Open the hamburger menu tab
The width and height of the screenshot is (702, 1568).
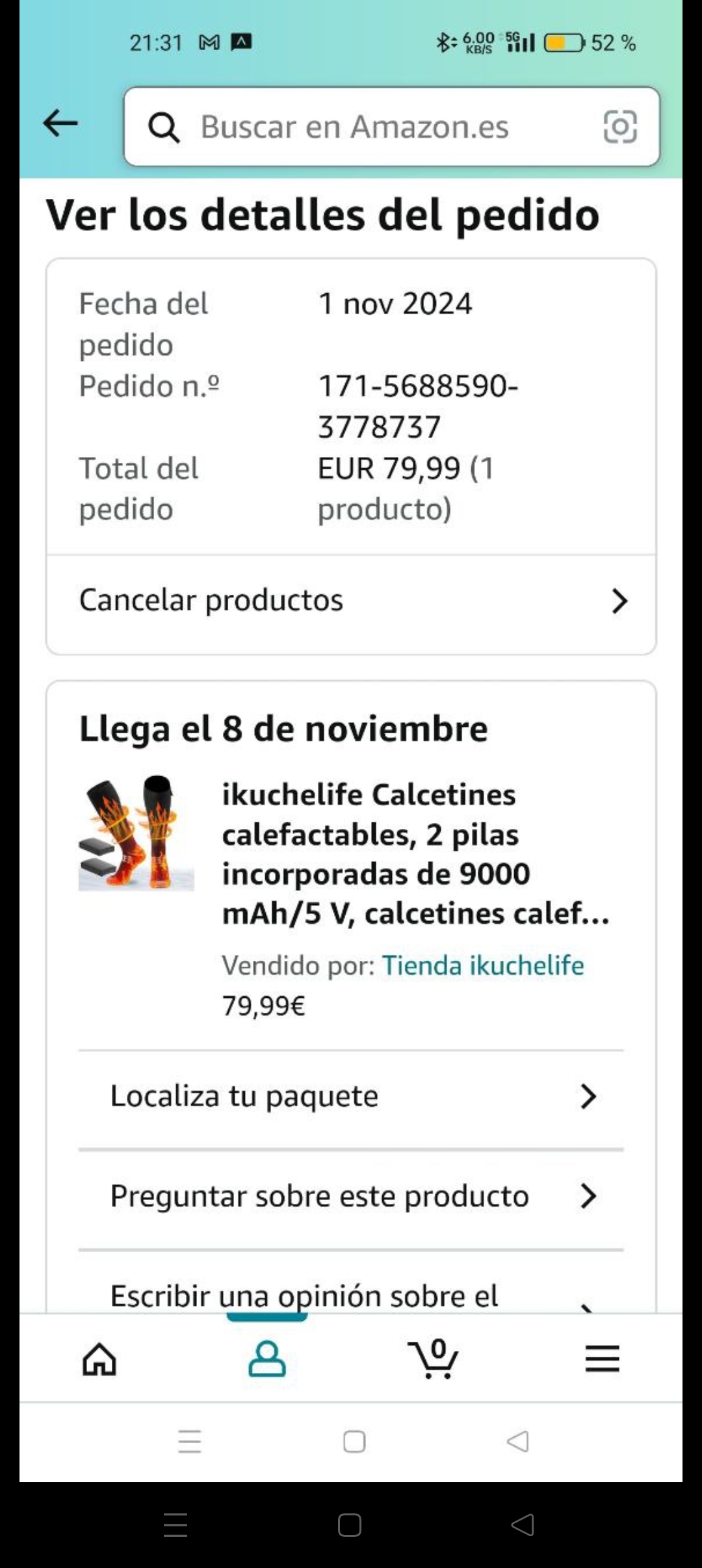click(602, 1359)
